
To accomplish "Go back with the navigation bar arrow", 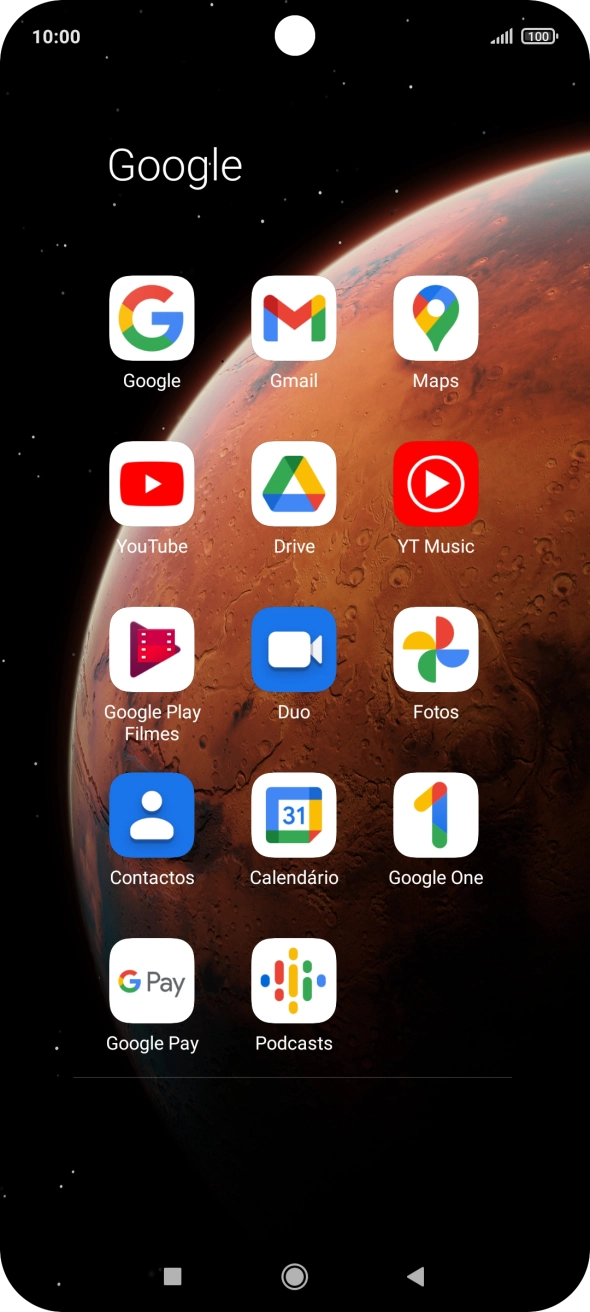I will pyautogui.click(x=416, y=1276).
